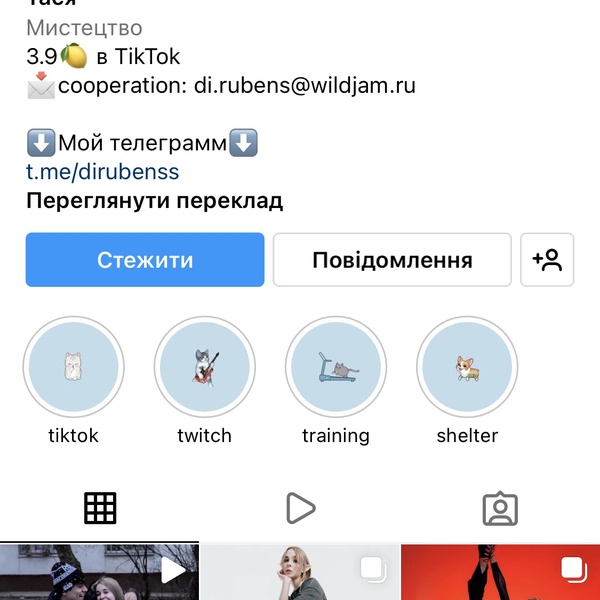Open the post with gray background

300,573
